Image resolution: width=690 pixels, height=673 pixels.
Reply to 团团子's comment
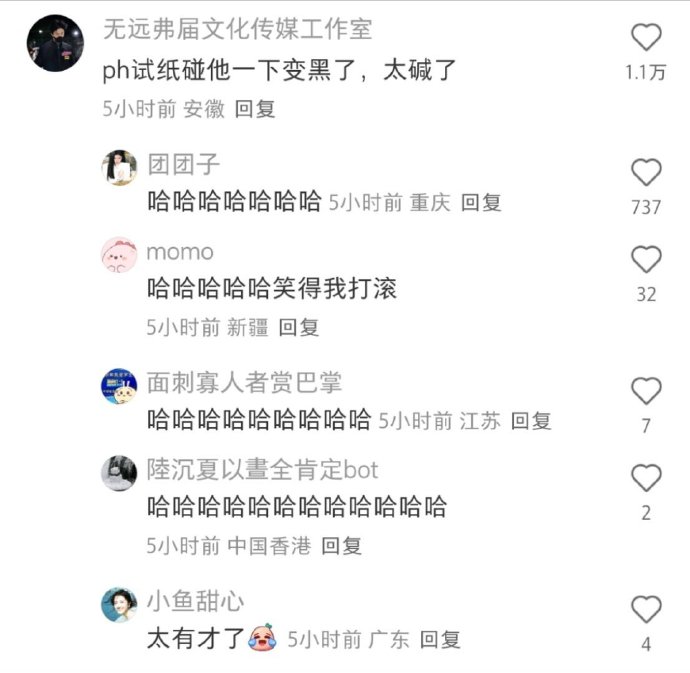pyautogui.click(x=481, y=202)
